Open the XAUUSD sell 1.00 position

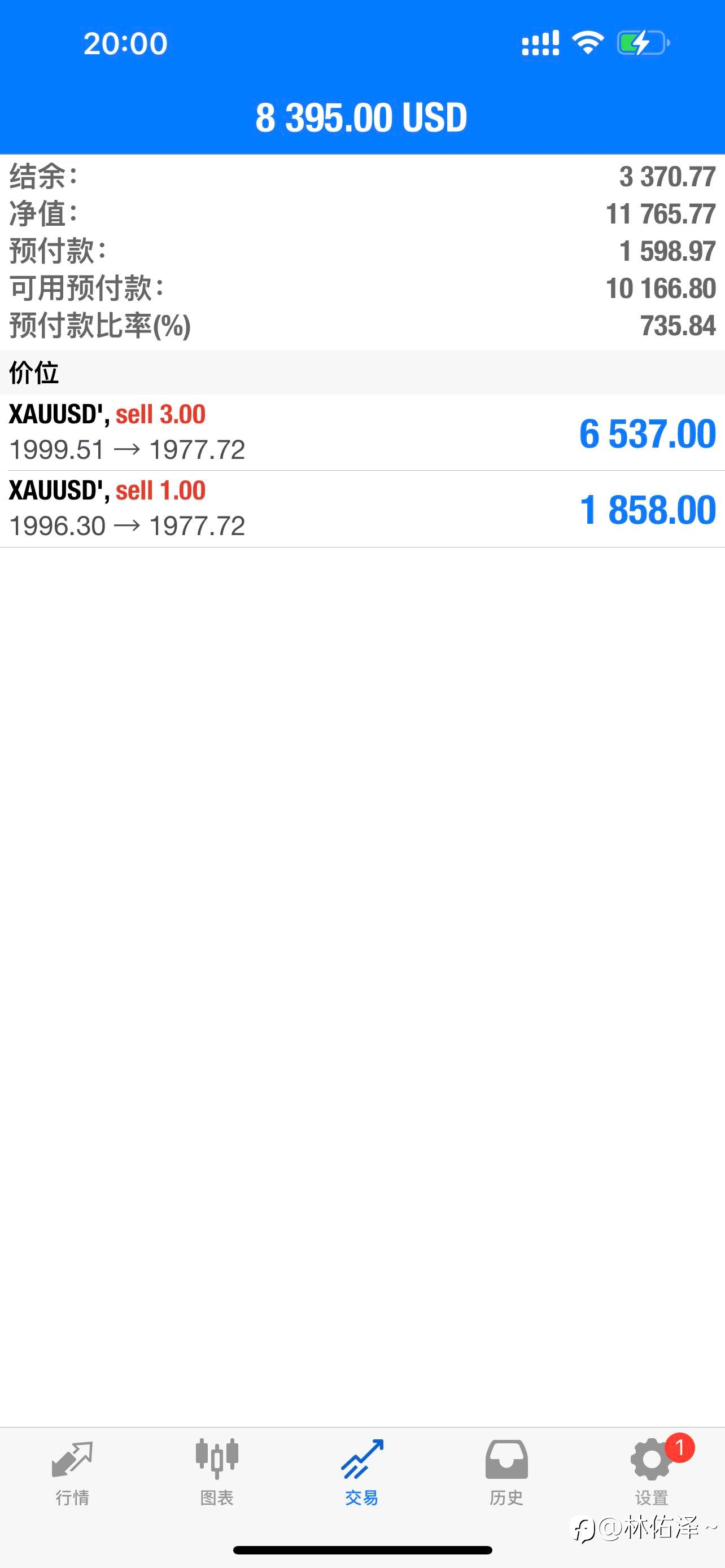tap(362, 509)
